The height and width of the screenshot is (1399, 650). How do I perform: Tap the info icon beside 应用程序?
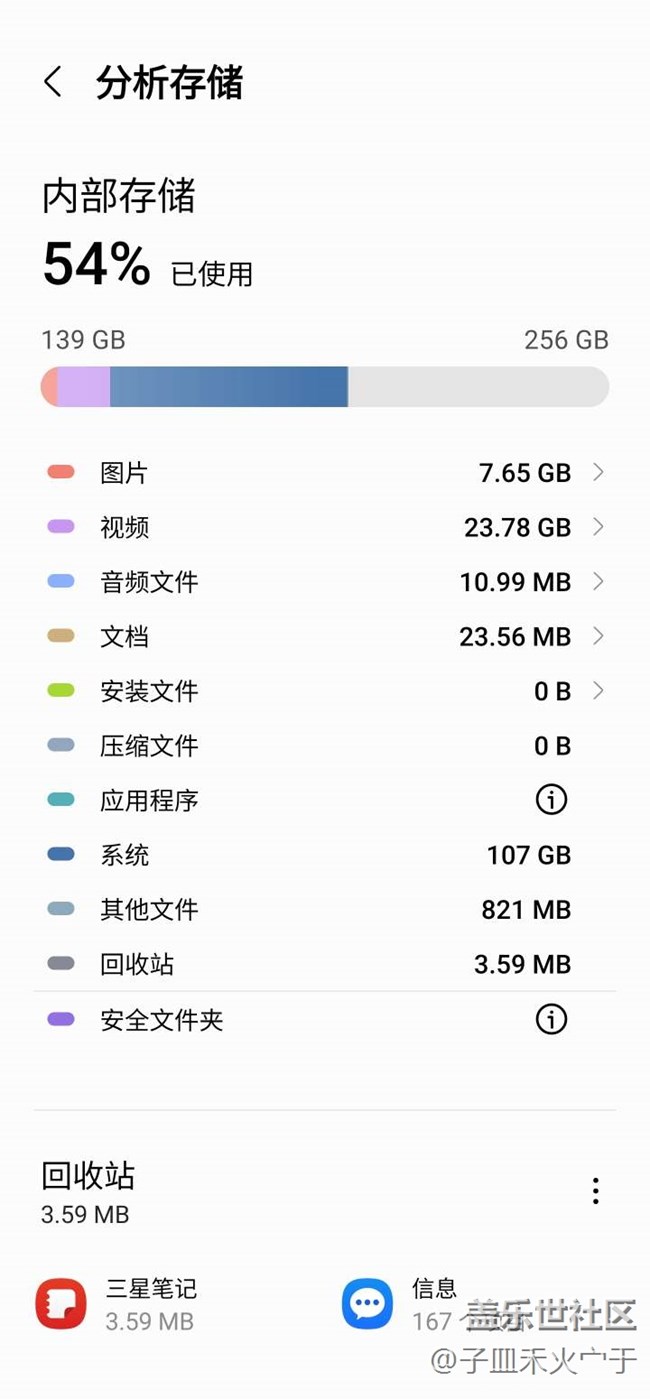tap(551, 799)
